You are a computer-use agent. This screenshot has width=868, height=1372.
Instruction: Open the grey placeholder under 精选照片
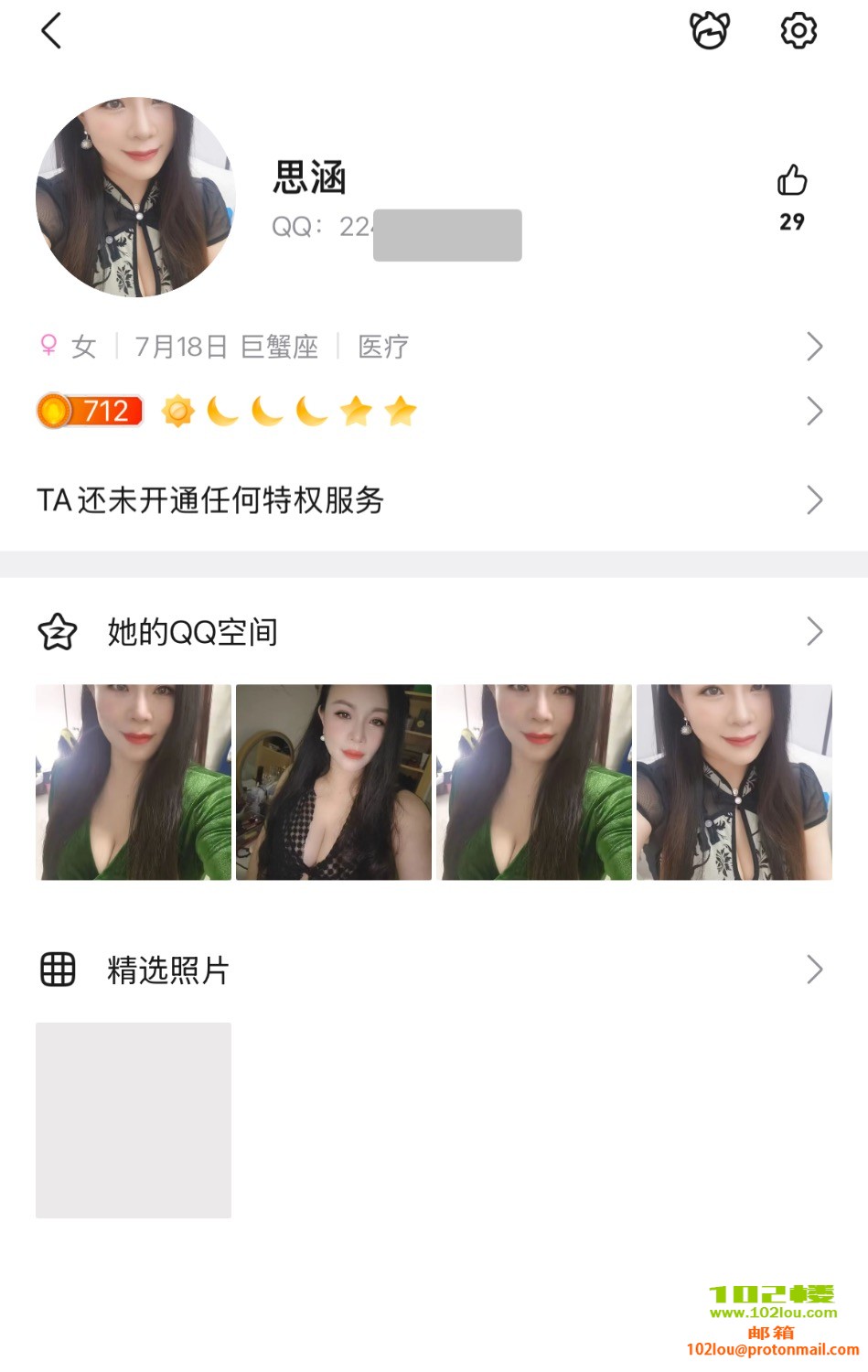click(134, 1120)
